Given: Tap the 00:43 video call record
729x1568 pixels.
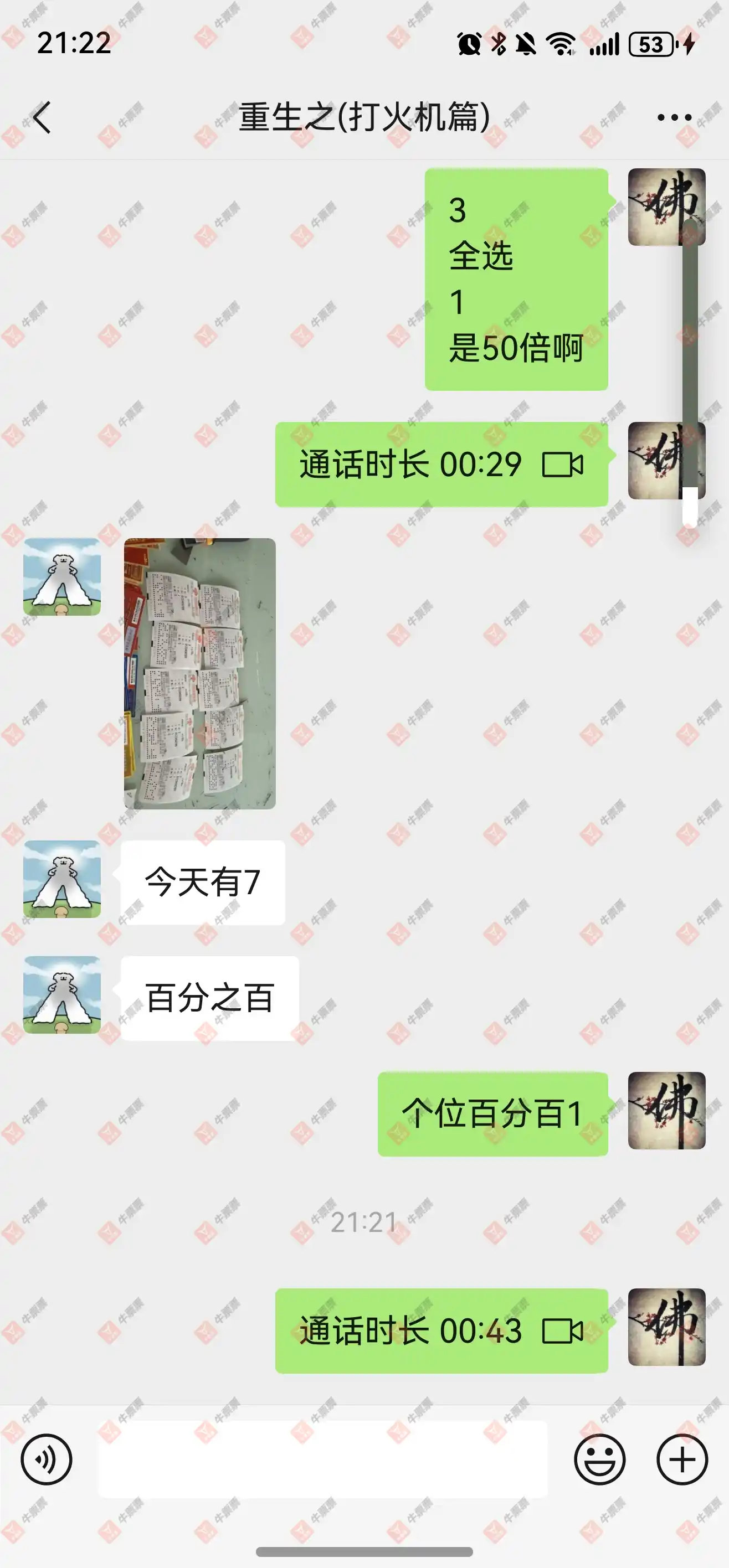Looking at the screenshot, I should click(441, 1330).
